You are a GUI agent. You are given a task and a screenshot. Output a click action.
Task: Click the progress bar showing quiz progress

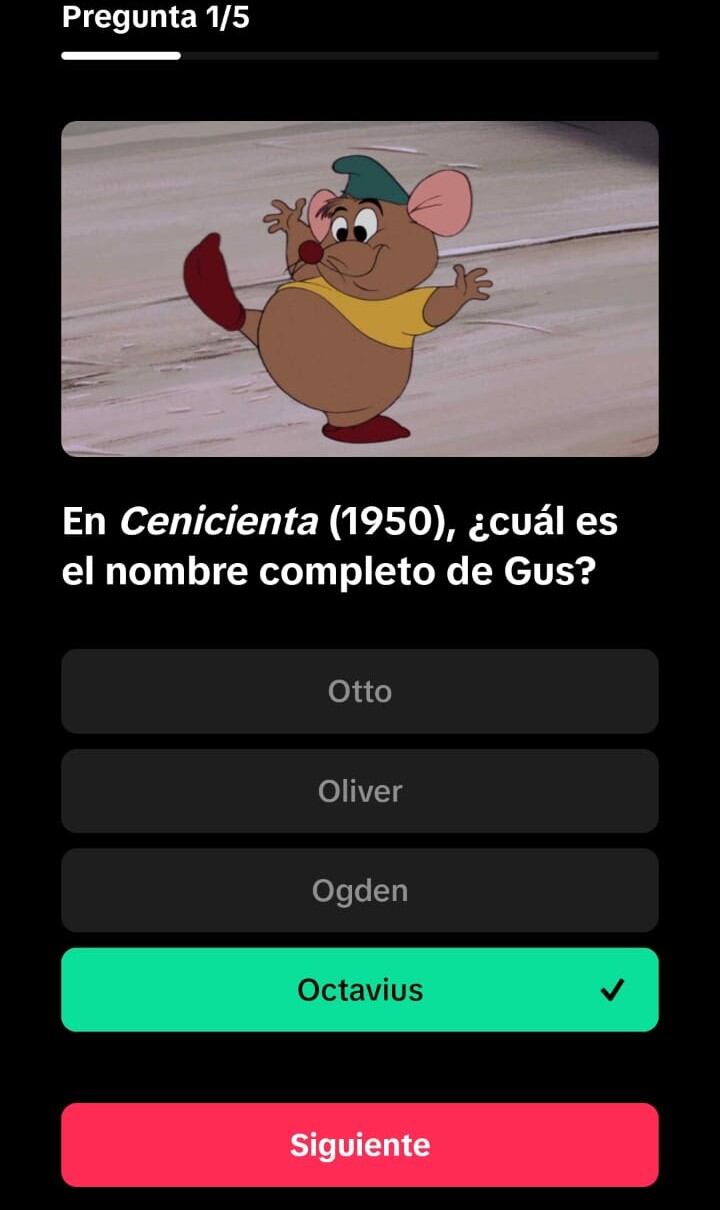point(360,57)
